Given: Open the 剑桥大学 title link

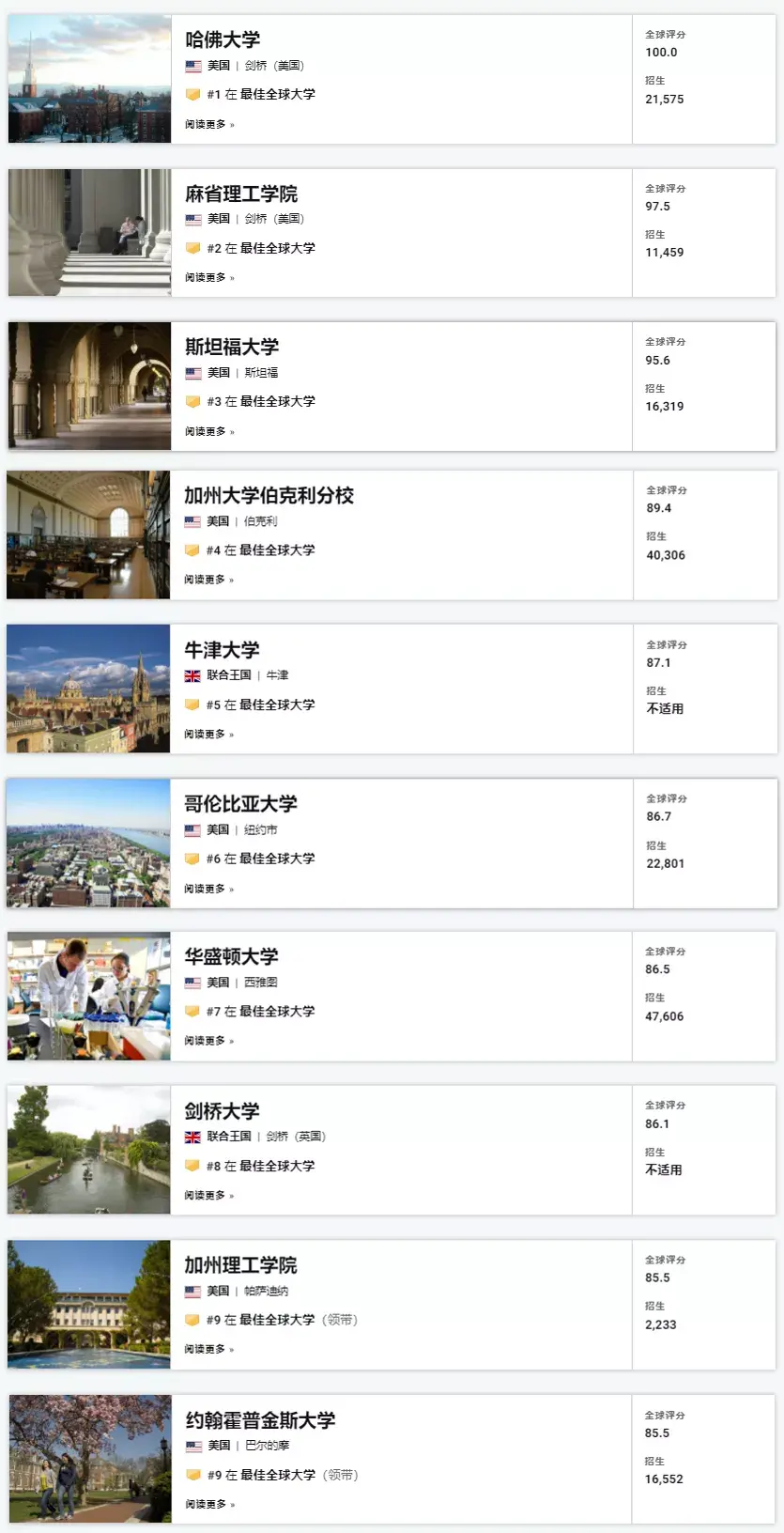Looking at the screenshot, I should tap(222, 1111).
